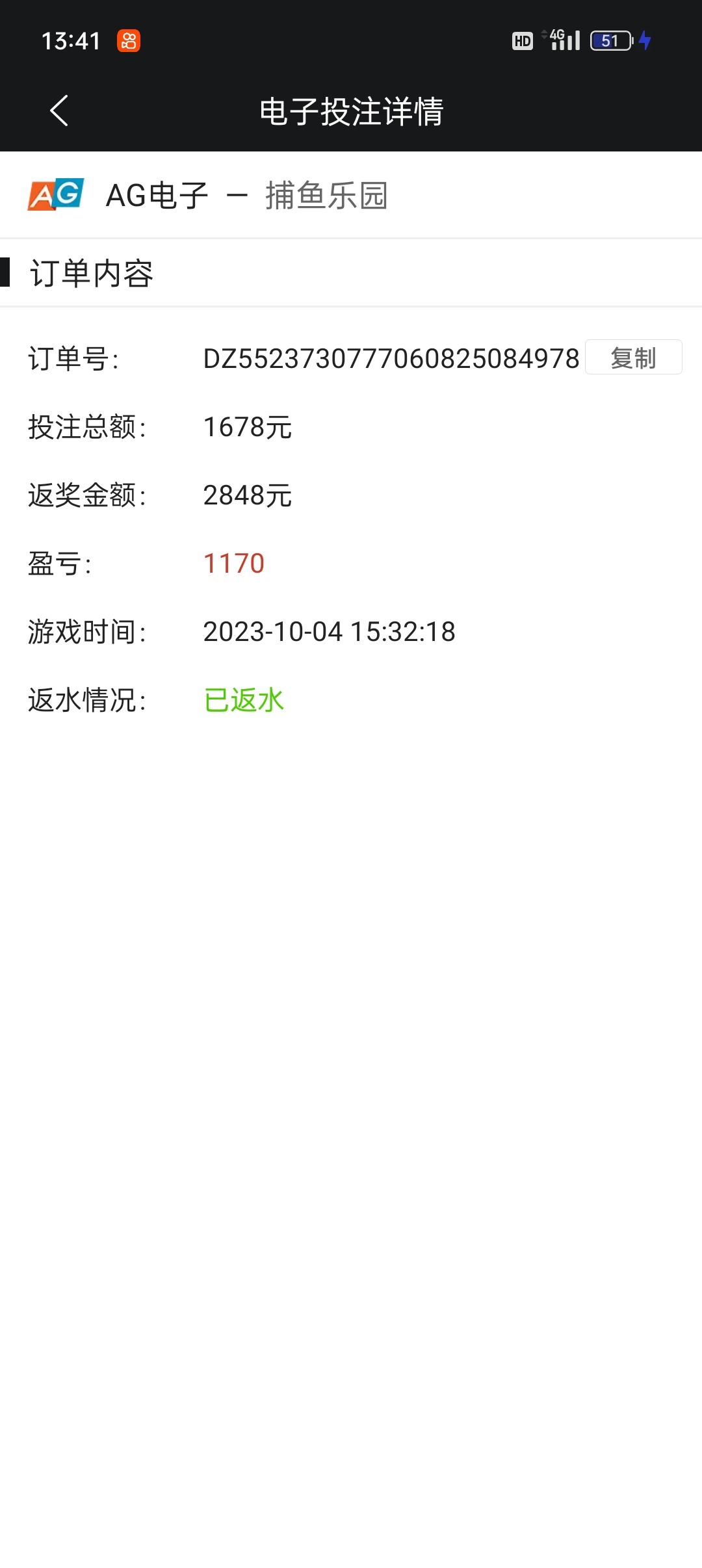Expand the 投注总额 amount row

coord(248,427)
